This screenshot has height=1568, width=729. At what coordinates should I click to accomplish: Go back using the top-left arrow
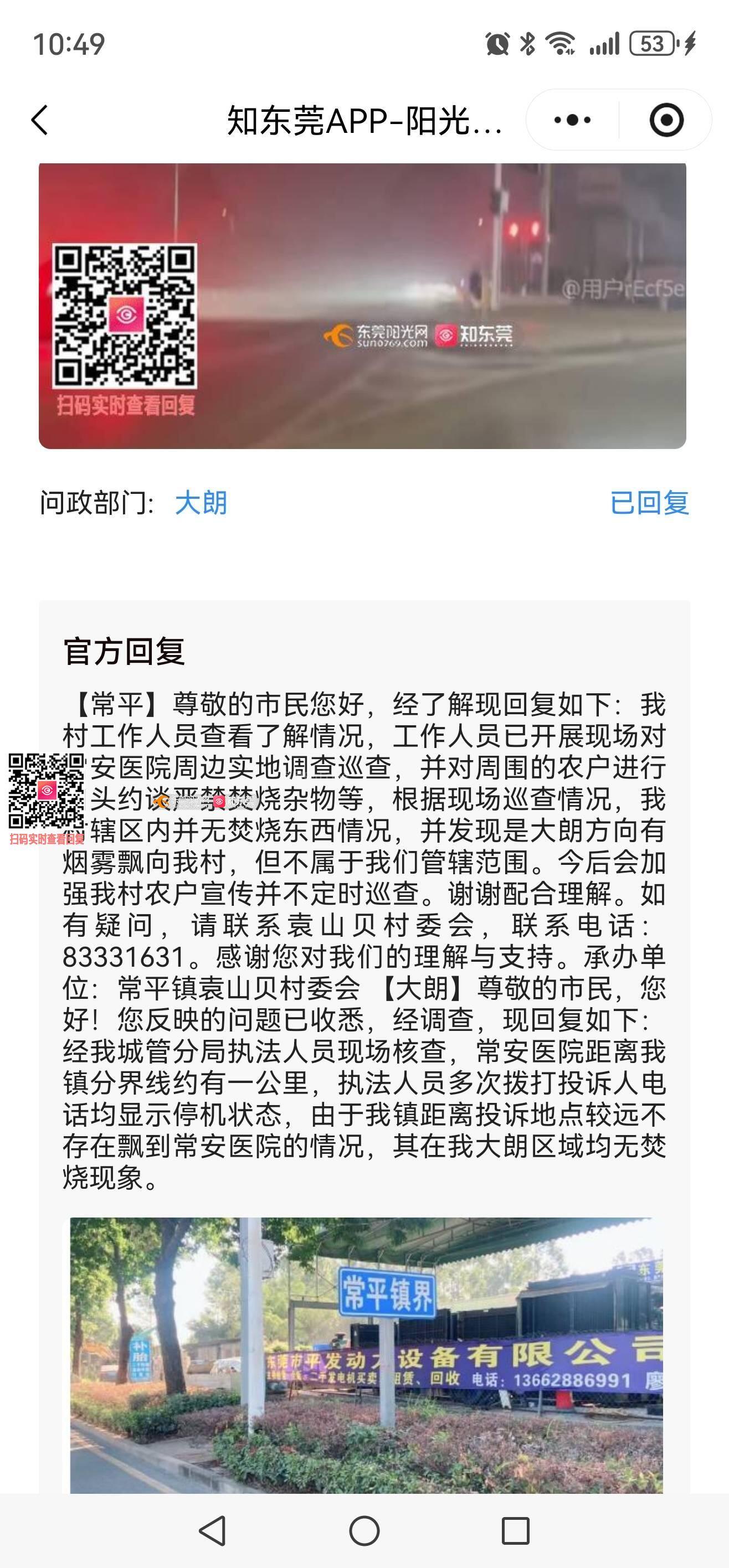(x=39, y=120)
